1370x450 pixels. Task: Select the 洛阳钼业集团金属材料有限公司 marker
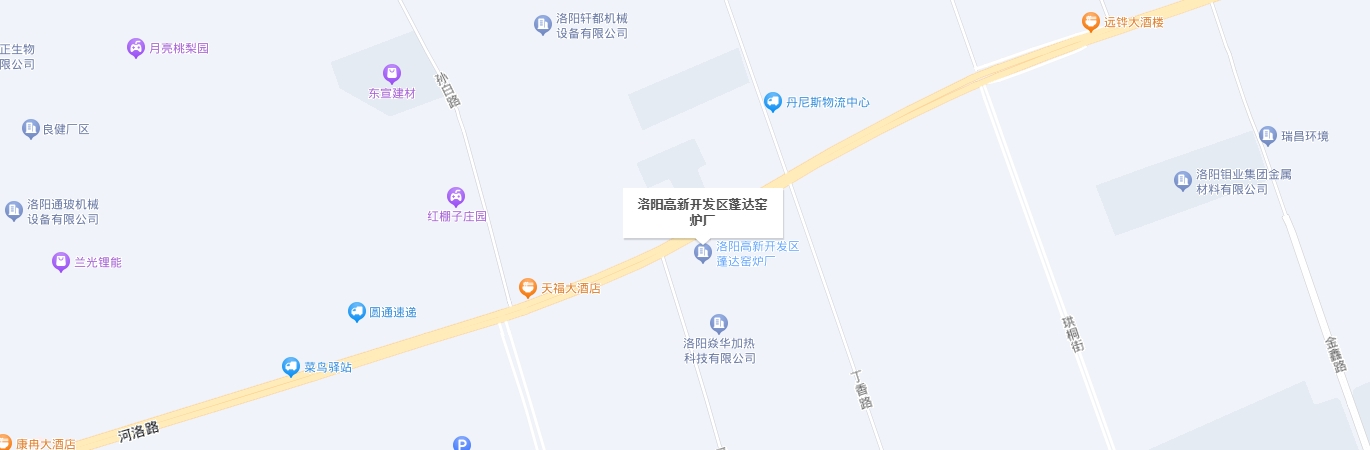coord(1183,181)
